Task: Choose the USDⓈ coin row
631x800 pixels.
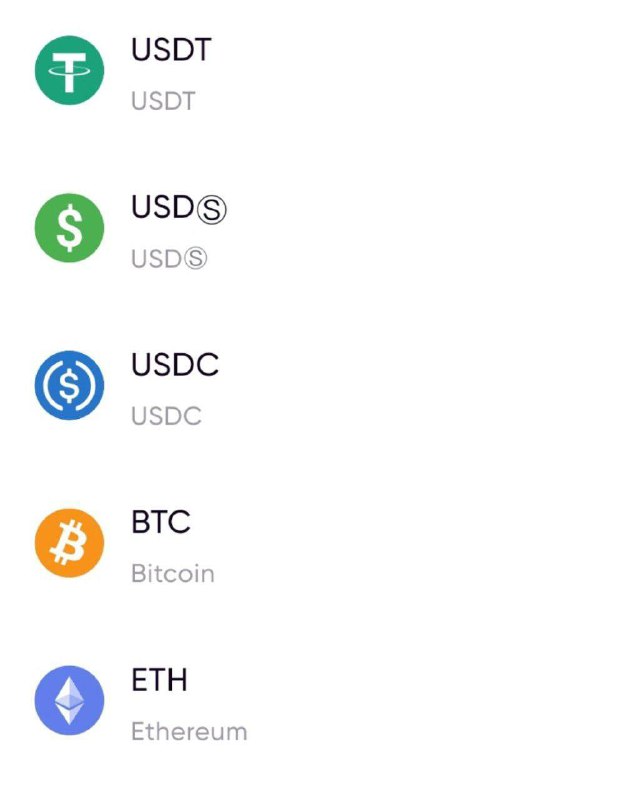Action: (178, 230)
